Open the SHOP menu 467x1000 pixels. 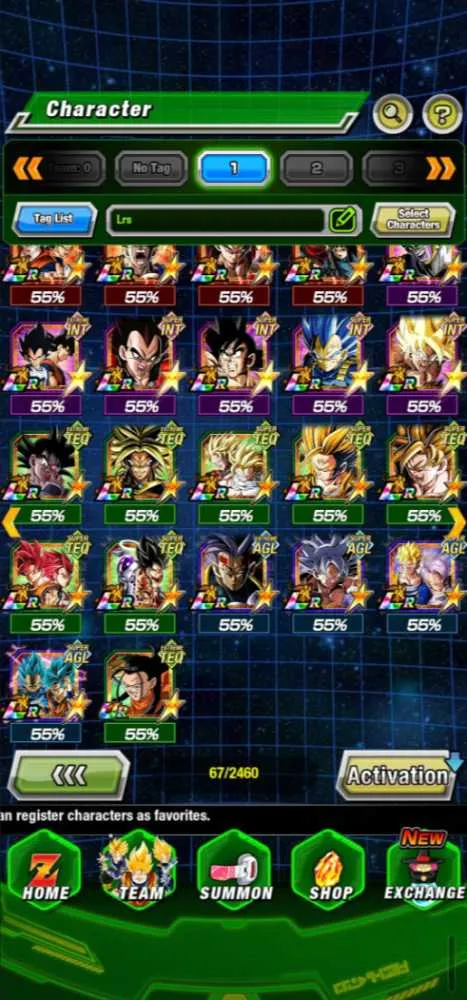(328, 871)
